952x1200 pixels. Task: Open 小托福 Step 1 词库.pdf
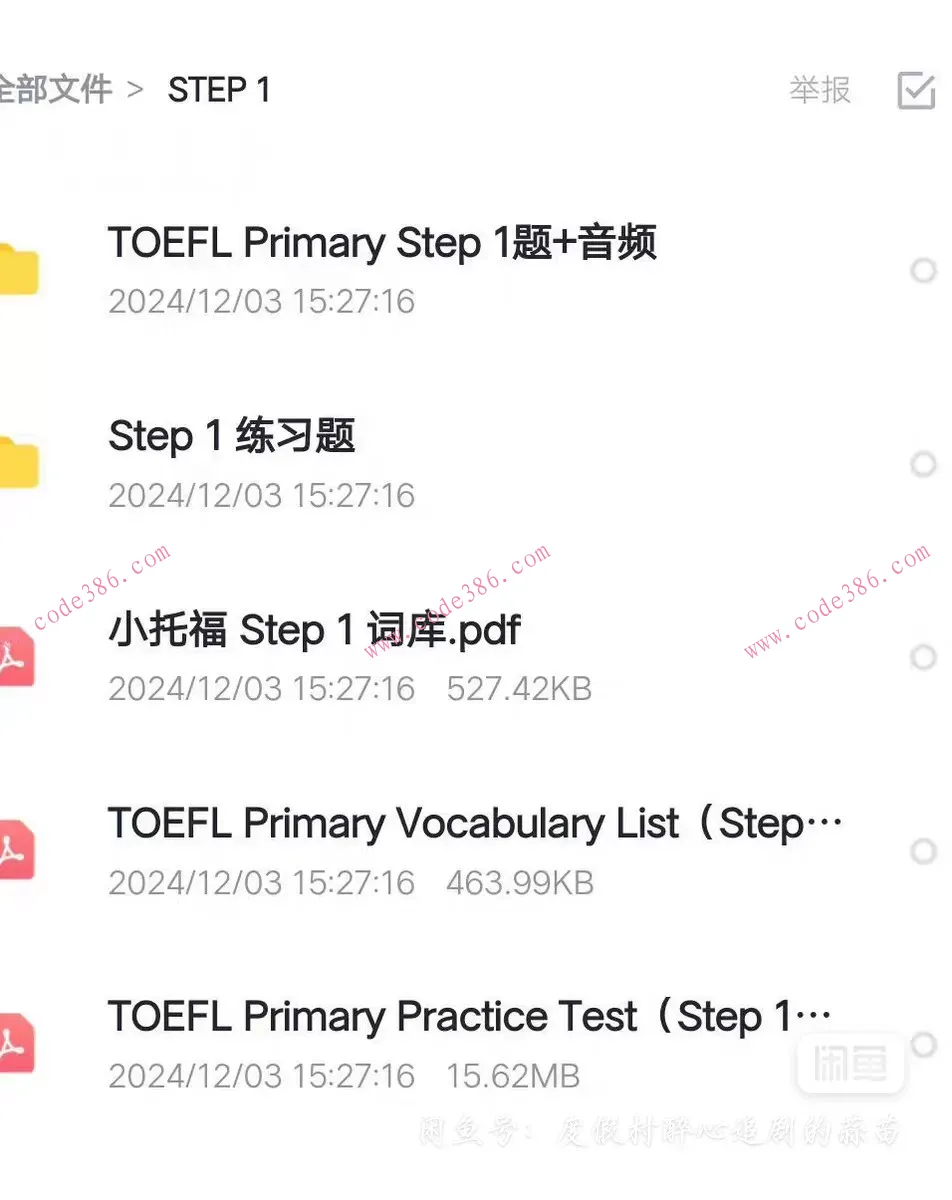314,631
